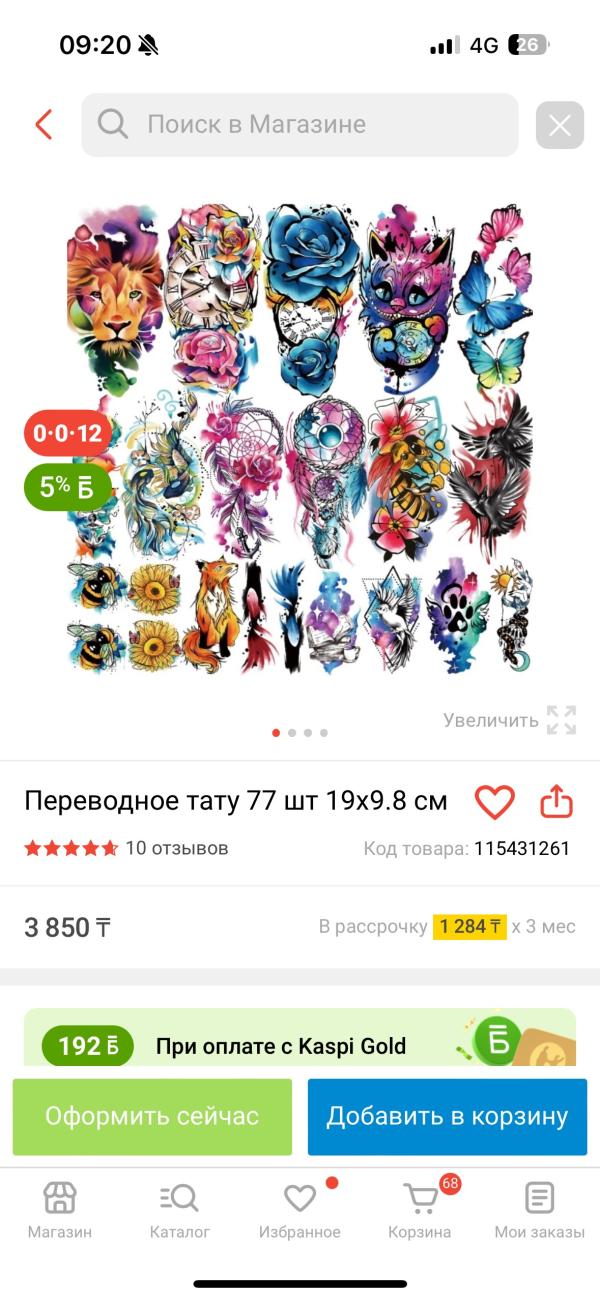600x1300 pixels.
Task: Open the Каталог tab
Action: click(x=180, y=1210)
